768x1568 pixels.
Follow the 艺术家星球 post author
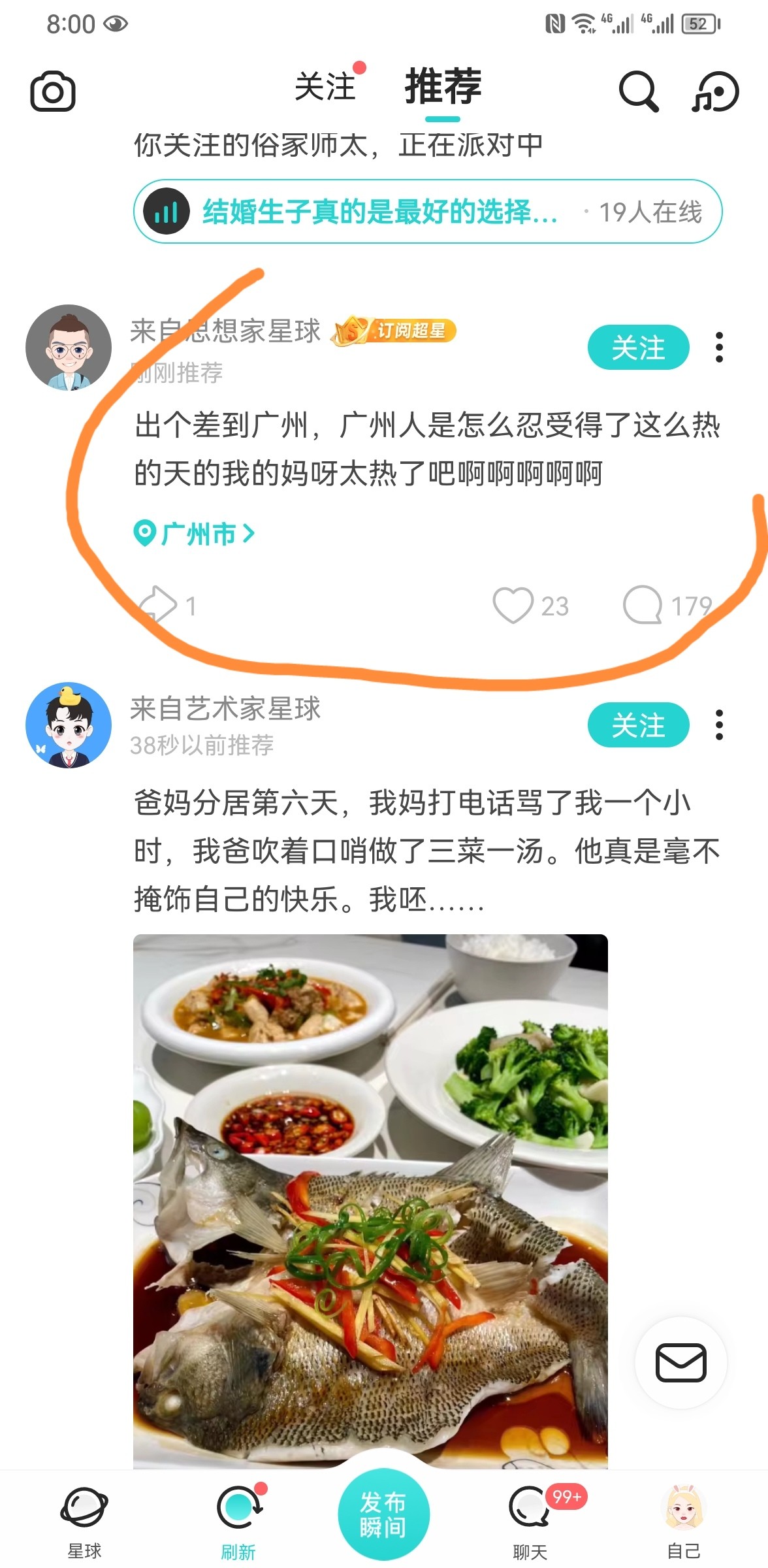point(638,725)
